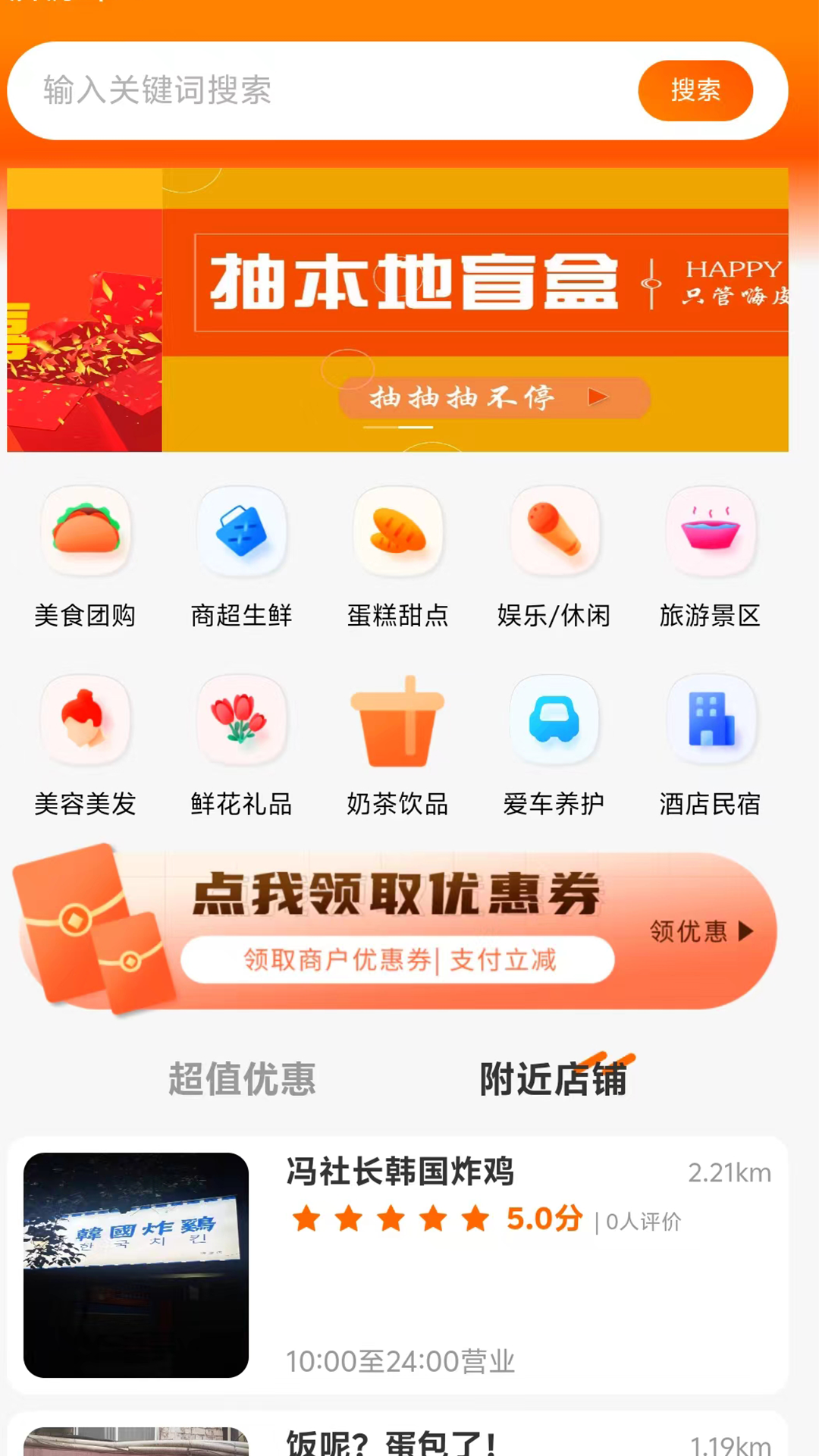This screenshot has width=819, height=1456.
Task: Open the 美食团购 category
Action: click(x=86, y=559)
